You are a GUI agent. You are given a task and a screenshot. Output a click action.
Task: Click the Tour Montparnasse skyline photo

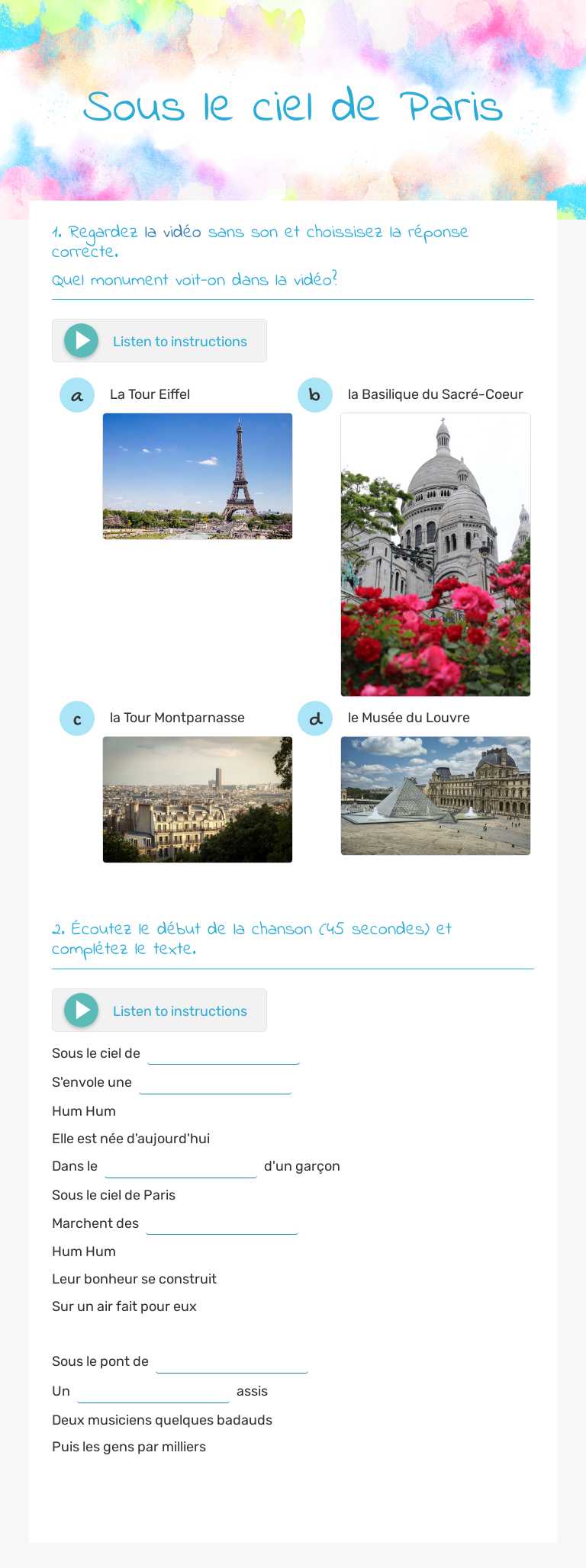click(x=197, y=798)
